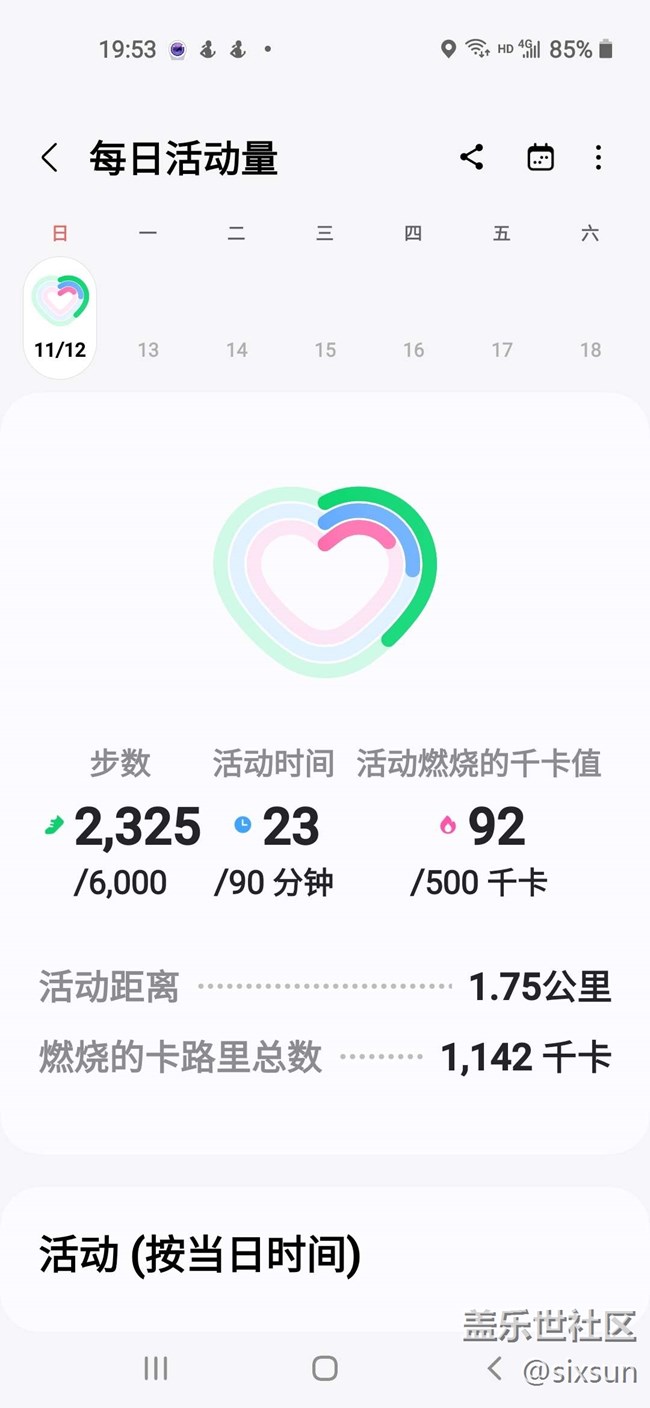The image size is (650, 1408).
Task: Go back from 每日活动量 page
Action: (x=49, y=158)
